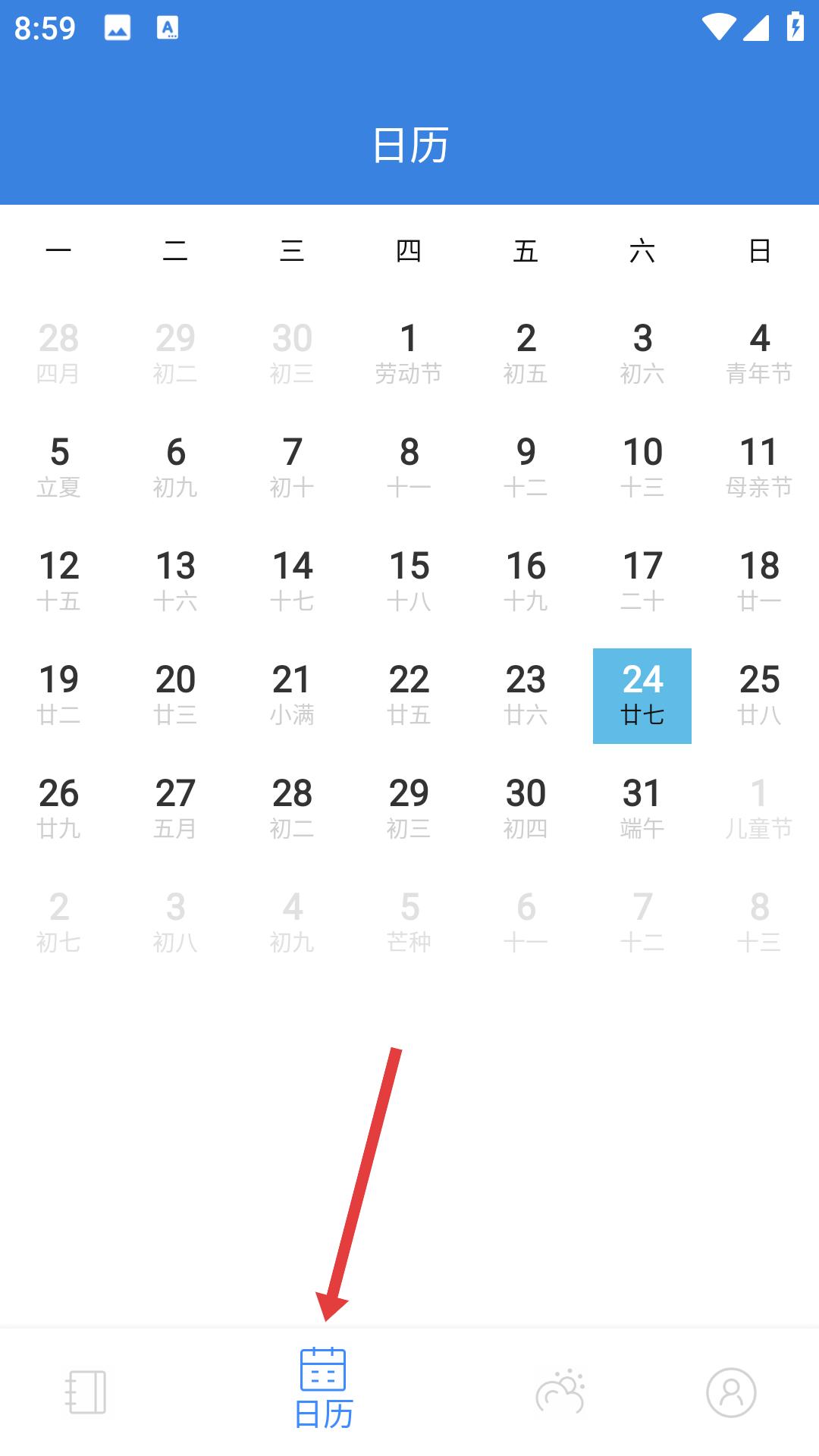Pick May 5 labeled 立夏
The width and height of the screenshot is (819, 1456).
tap(58, 467)
